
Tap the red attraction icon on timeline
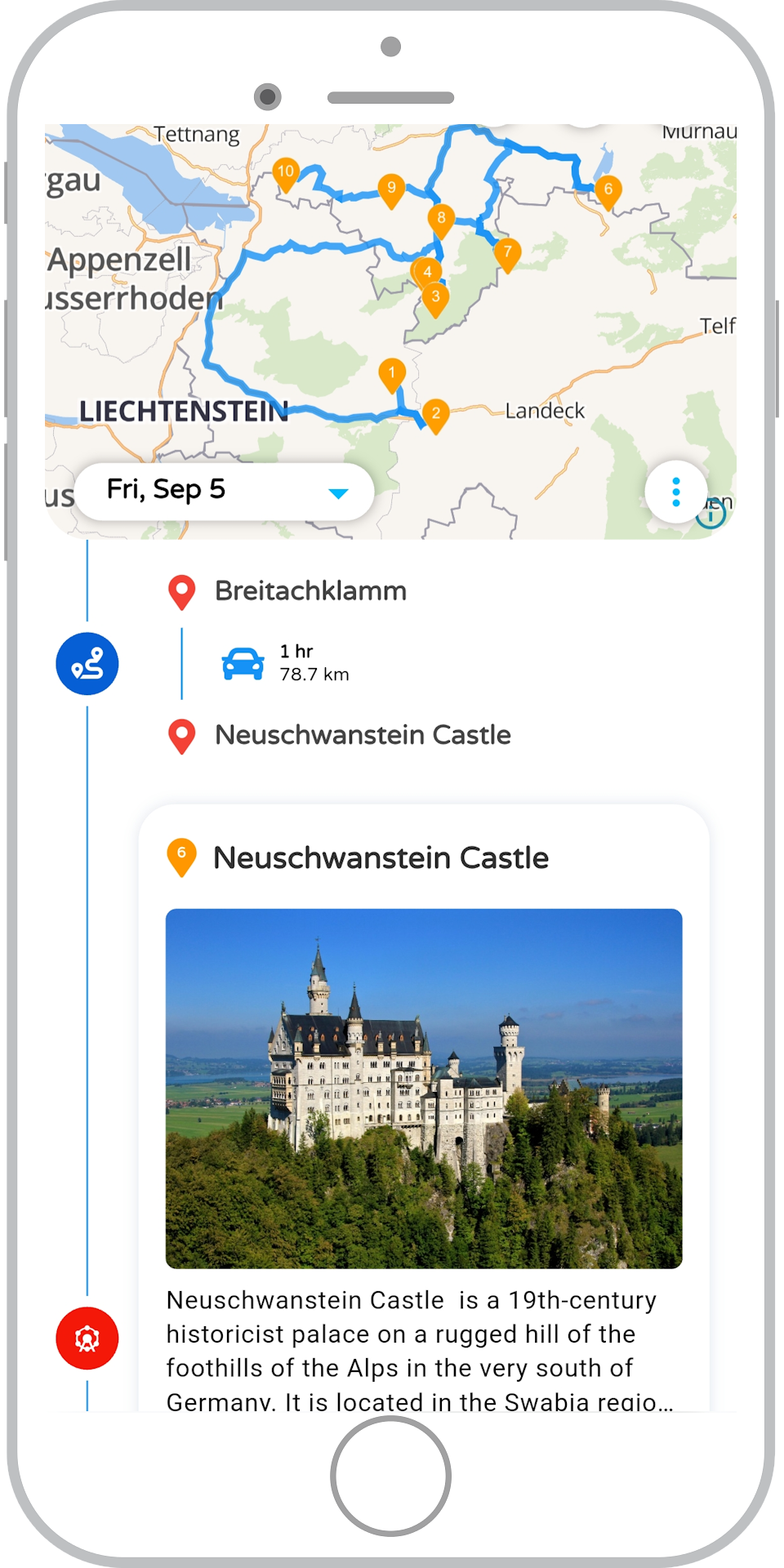87,1339
